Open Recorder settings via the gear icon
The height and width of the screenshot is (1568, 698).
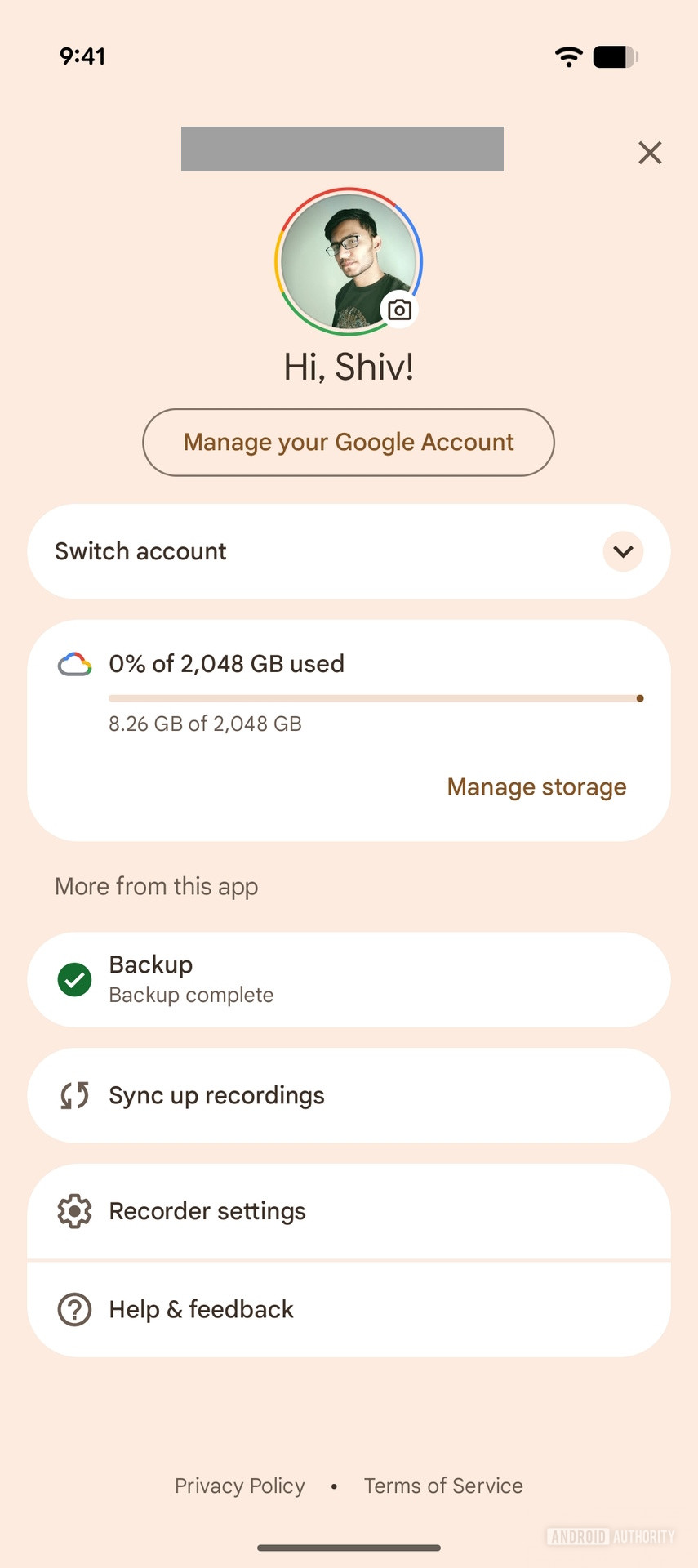(x=74, y=1211)
